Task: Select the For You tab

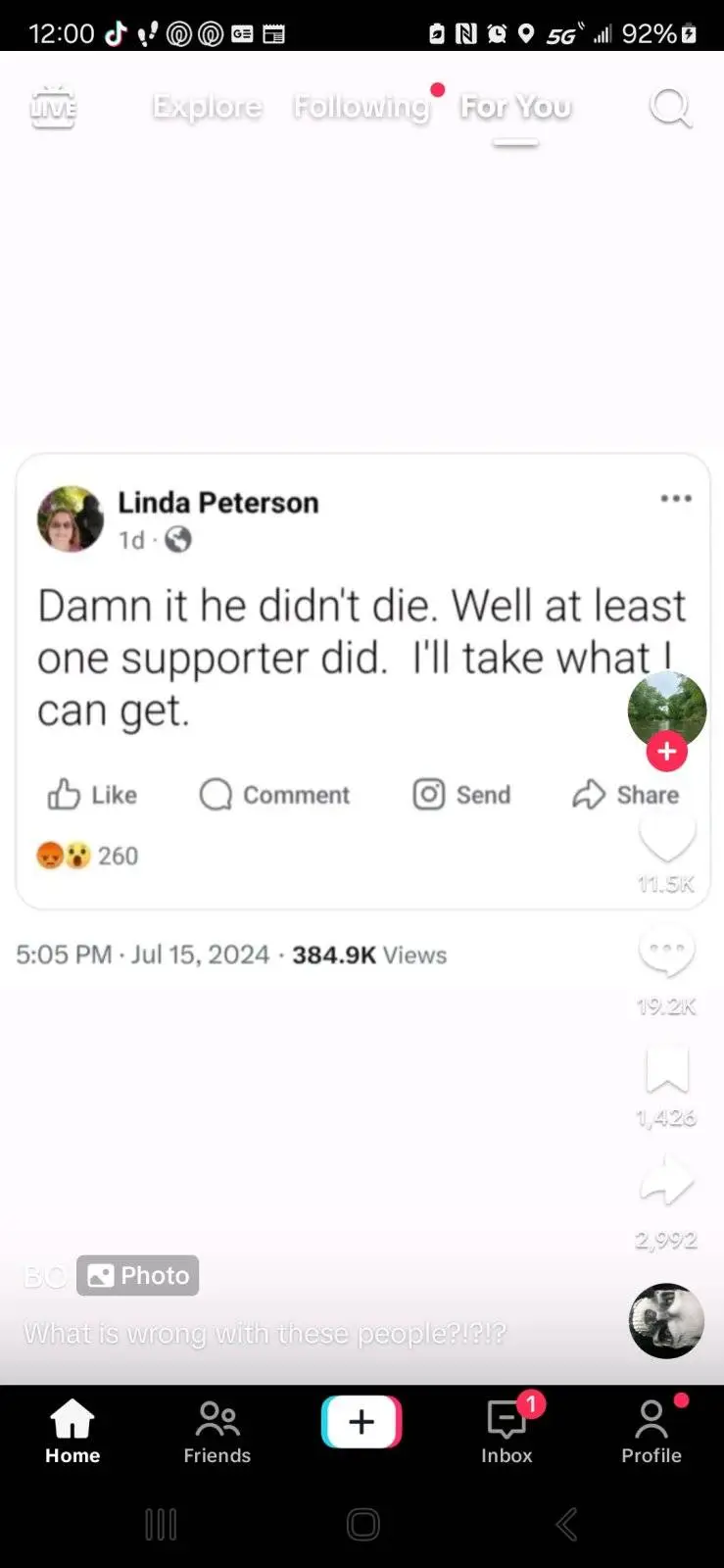Action: (515, 107)
